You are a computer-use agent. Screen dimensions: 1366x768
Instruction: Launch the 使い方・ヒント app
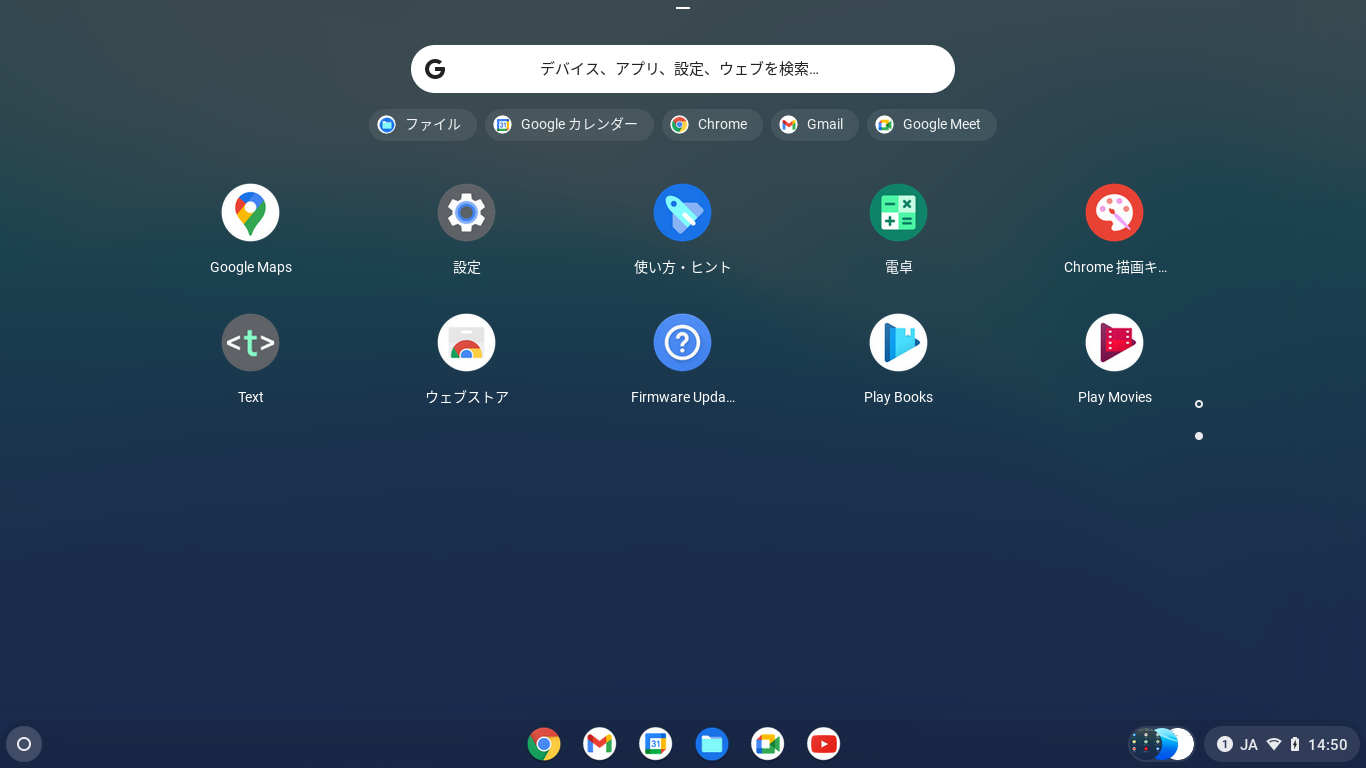click(682, 213)
